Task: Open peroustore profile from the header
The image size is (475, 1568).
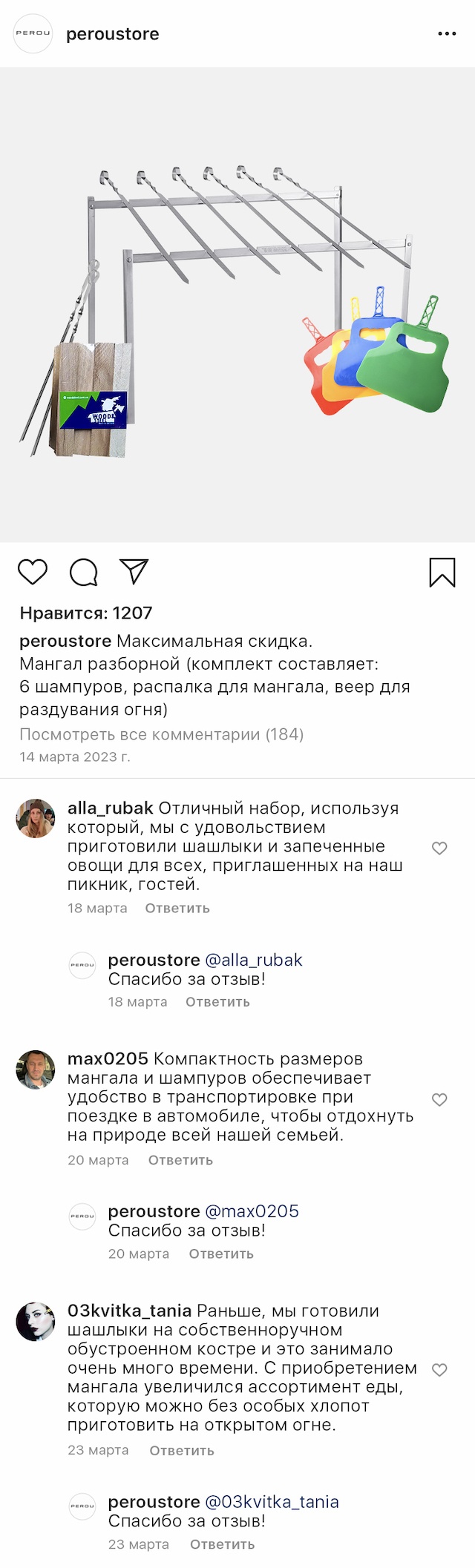Action: click(112, 34)
